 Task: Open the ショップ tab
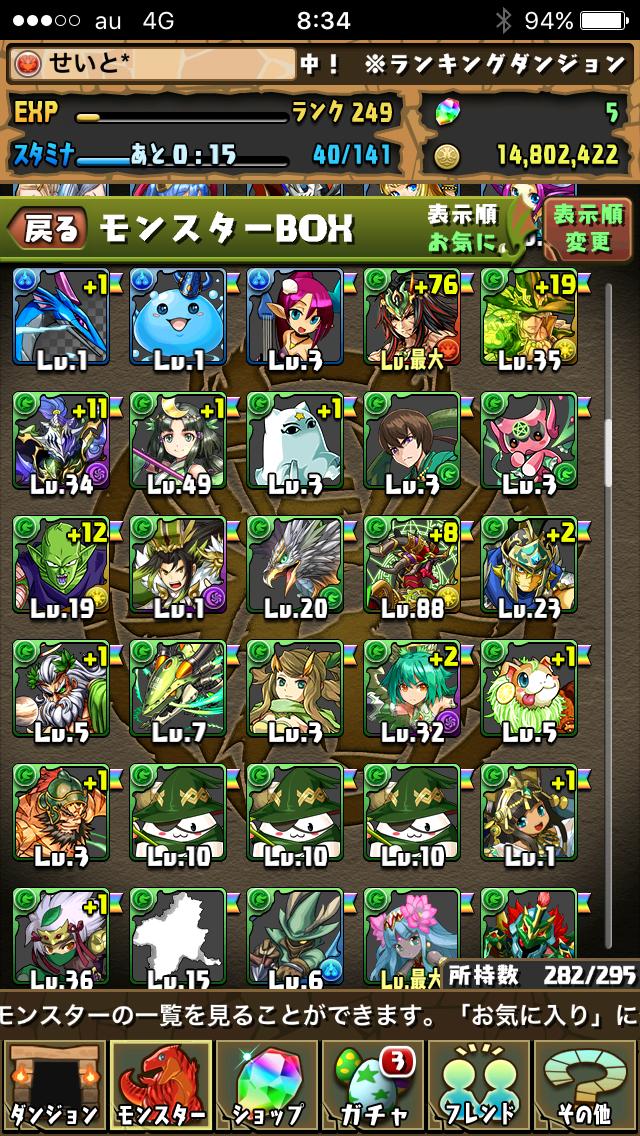click(267, 1087)
